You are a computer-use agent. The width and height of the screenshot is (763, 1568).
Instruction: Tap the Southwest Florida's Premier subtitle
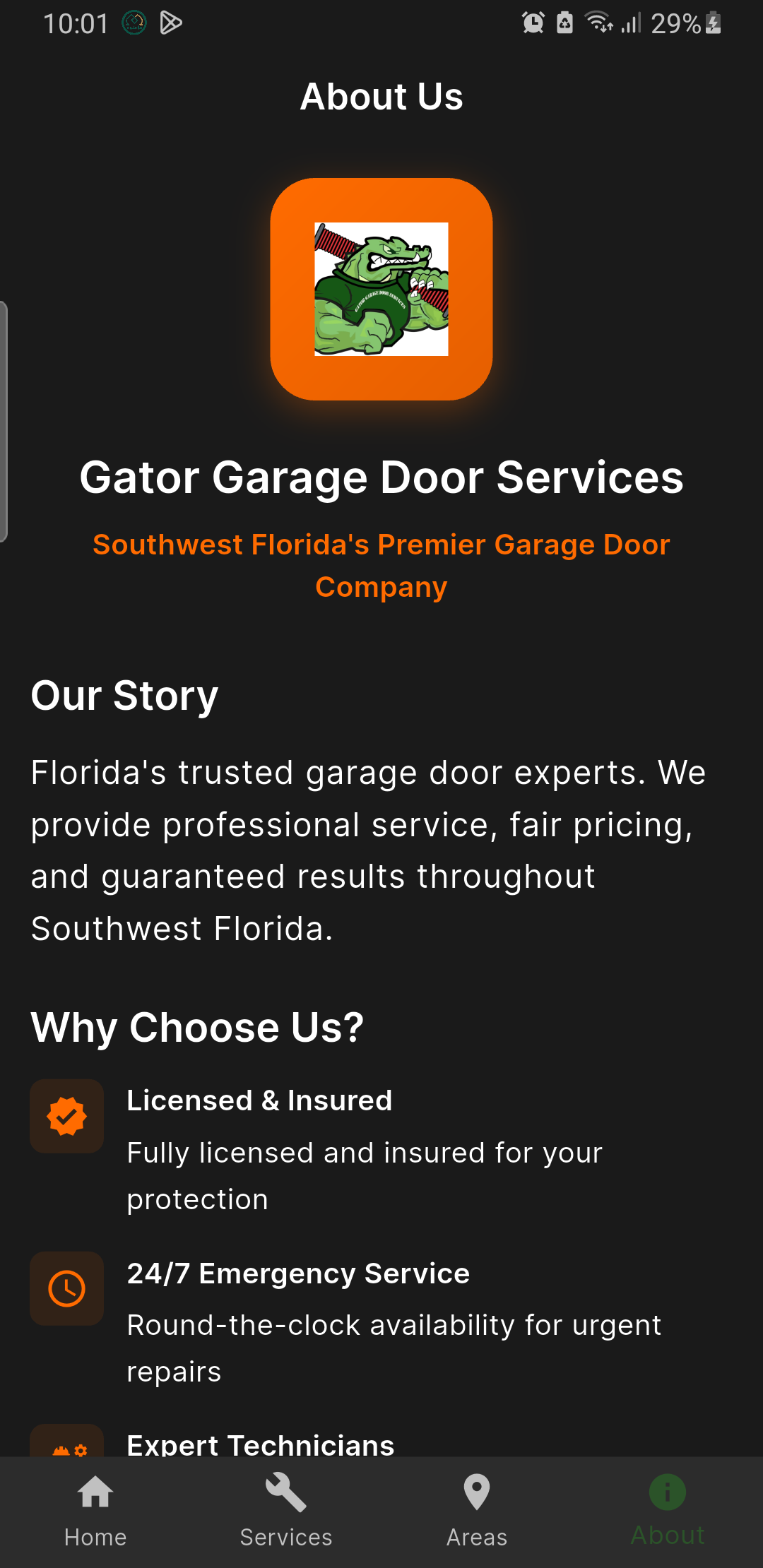[381, 565]
